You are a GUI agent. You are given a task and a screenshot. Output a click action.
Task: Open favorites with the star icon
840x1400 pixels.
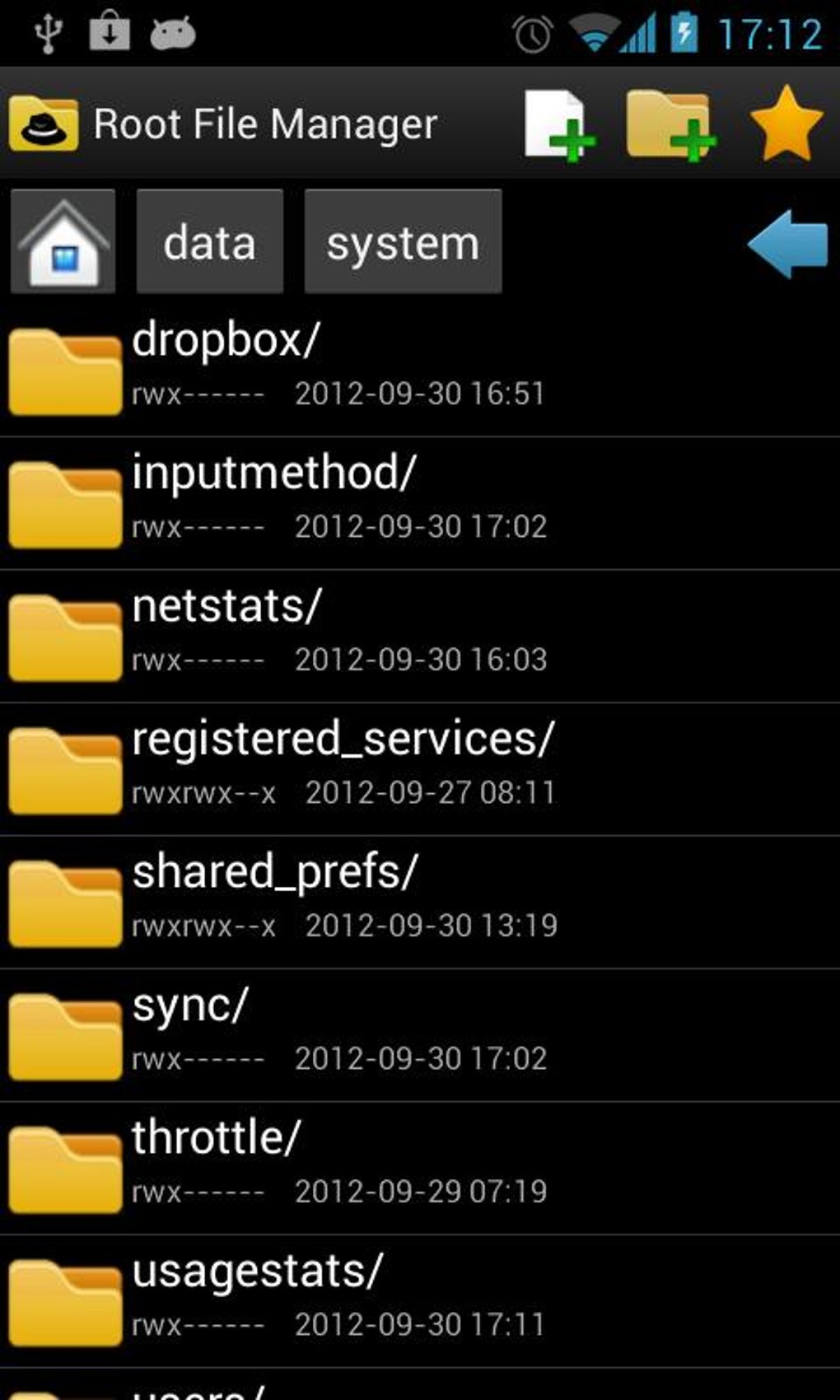[x=786, y=124]
